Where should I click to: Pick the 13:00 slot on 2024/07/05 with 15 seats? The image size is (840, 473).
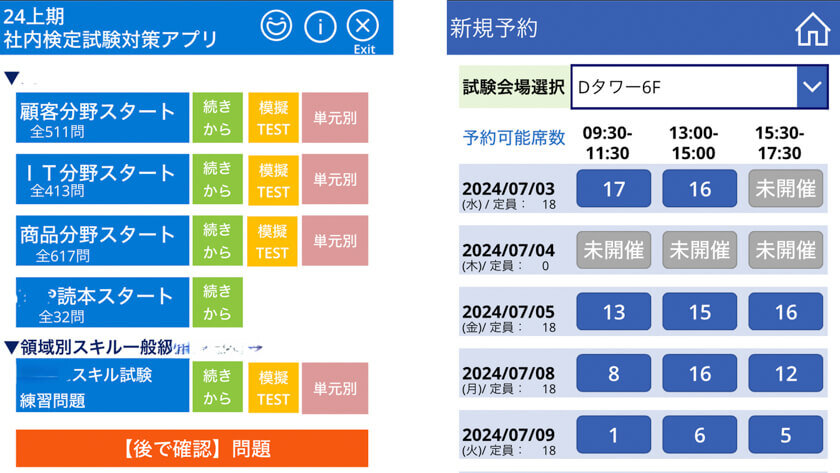(x=699, y=312)
